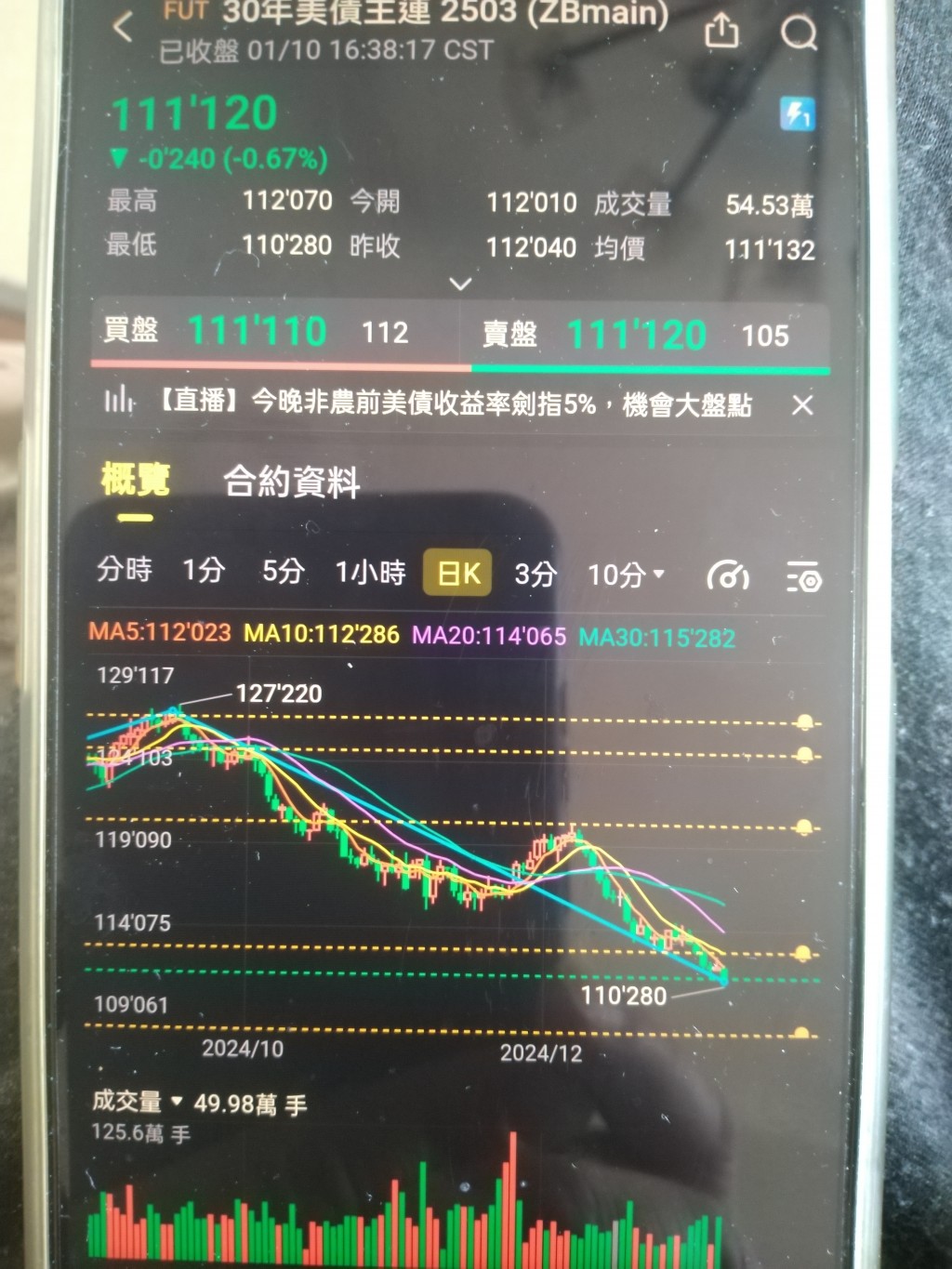Open the chart gauge indicator icon

tap(728, 576)
